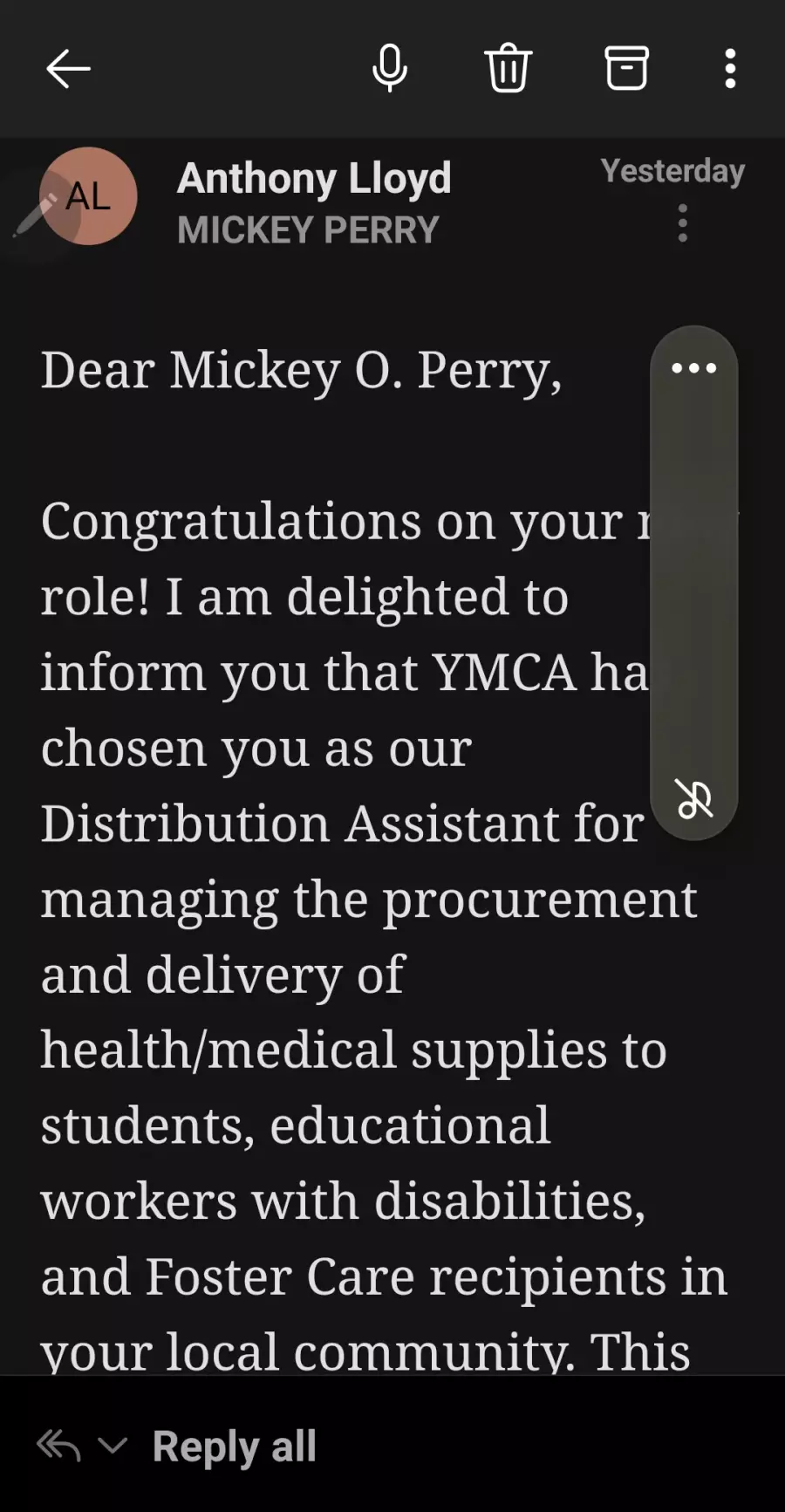Screen dimensions: 785x1512
Task: Archive this email
Action: tap(626, 68)
